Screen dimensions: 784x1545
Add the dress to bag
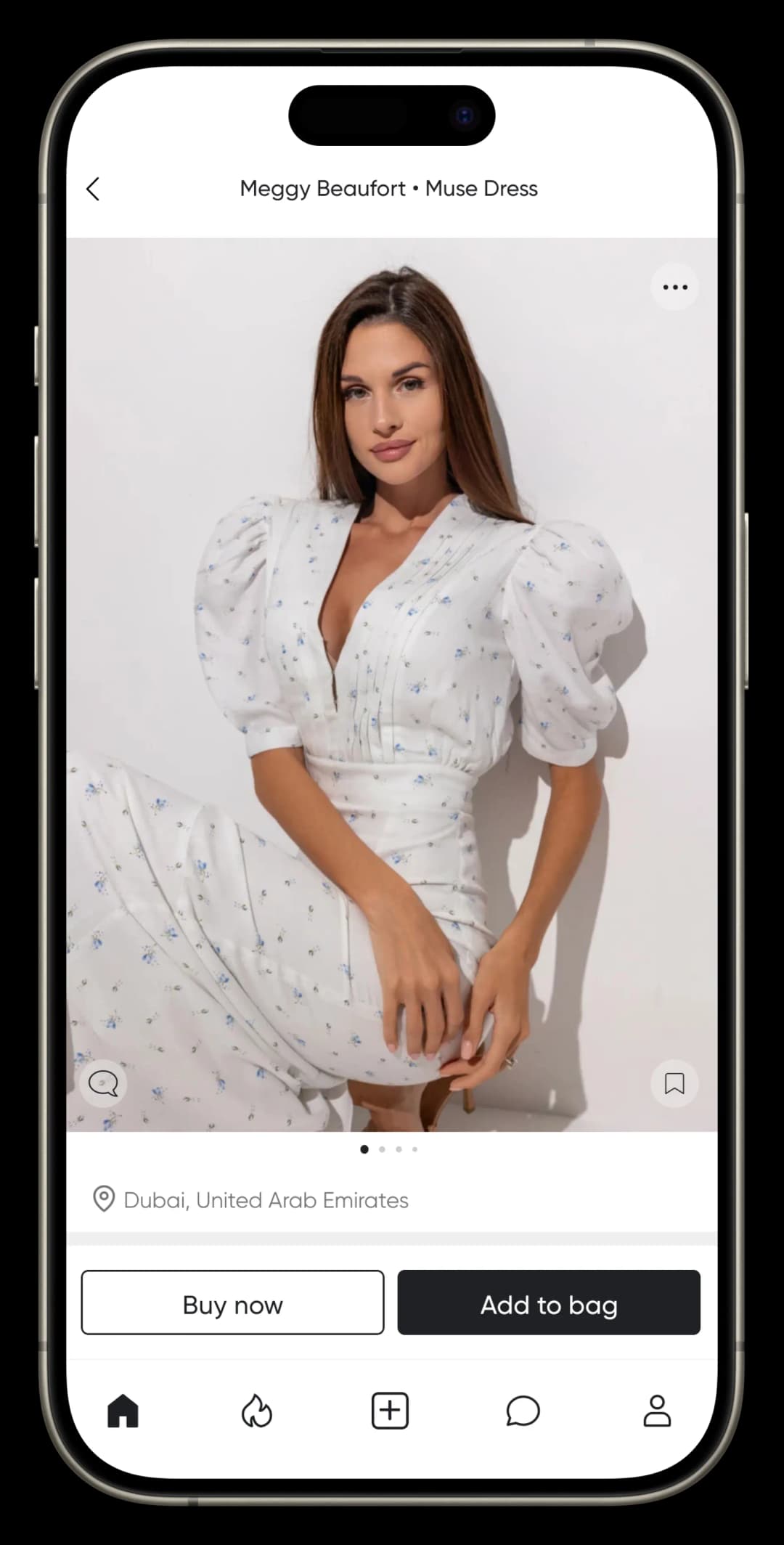tap(549, 1305)
